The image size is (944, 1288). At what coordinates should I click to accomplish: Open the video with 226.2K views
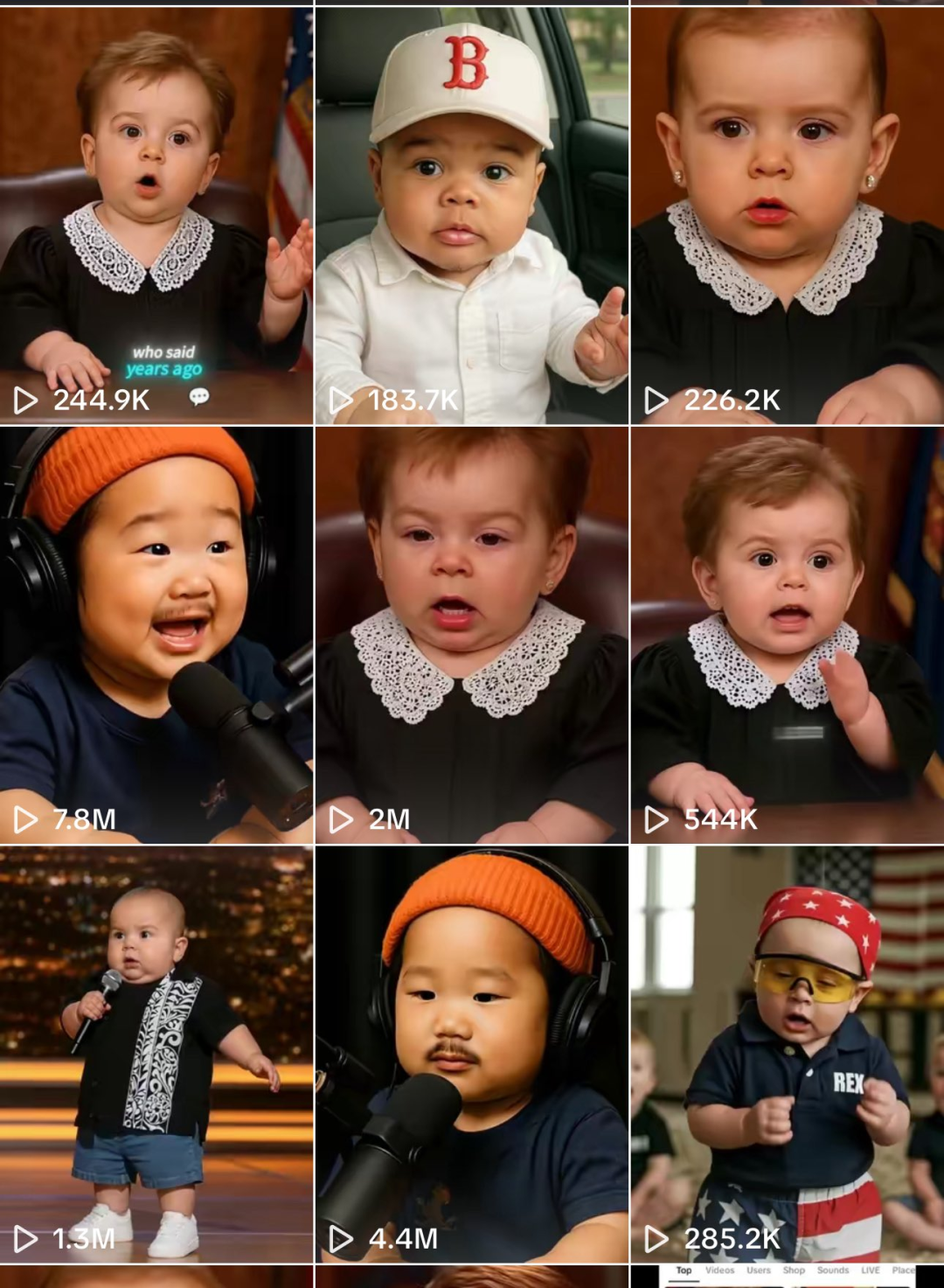(787, 216)
